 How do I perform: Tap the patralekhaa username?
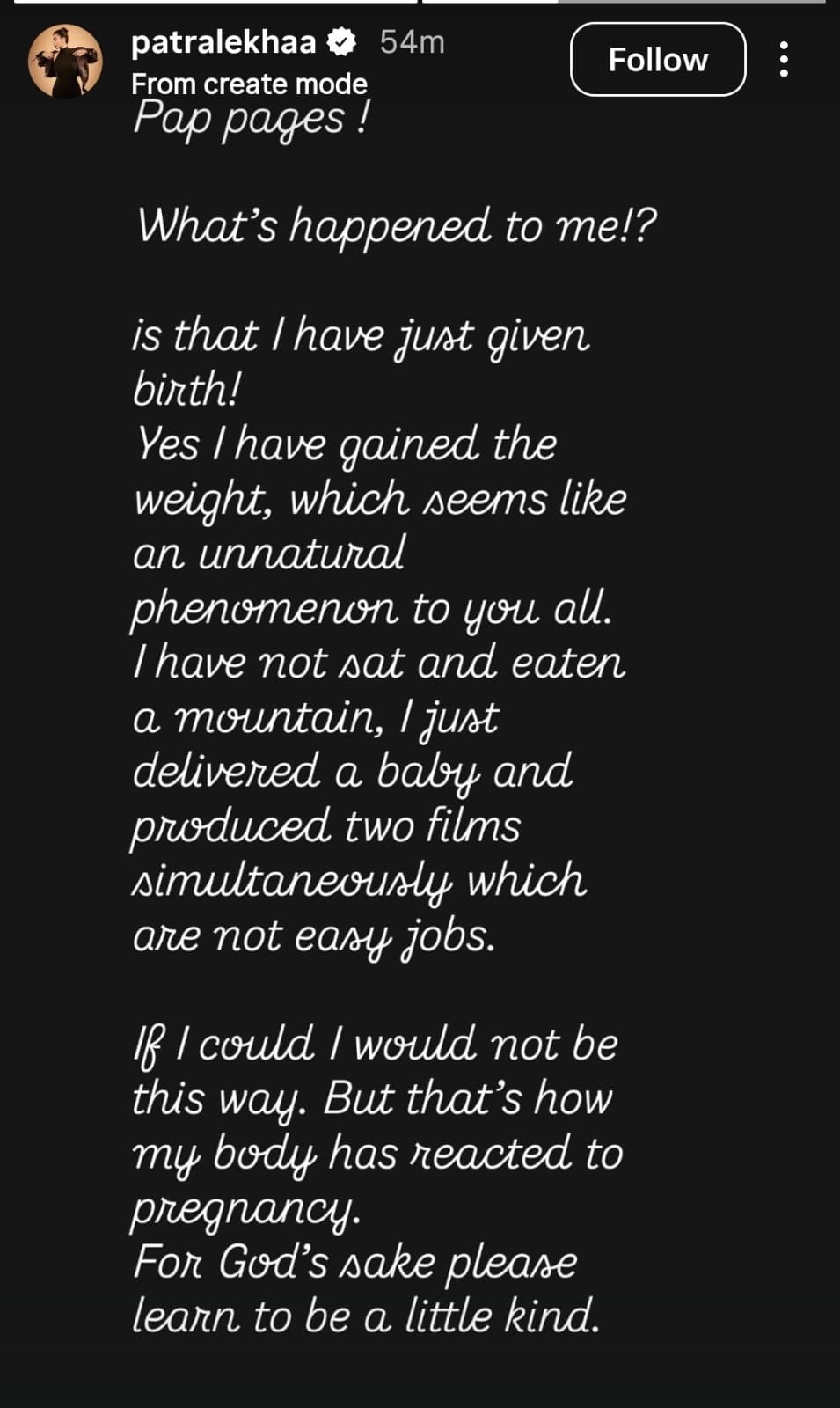tap(223, 42)
